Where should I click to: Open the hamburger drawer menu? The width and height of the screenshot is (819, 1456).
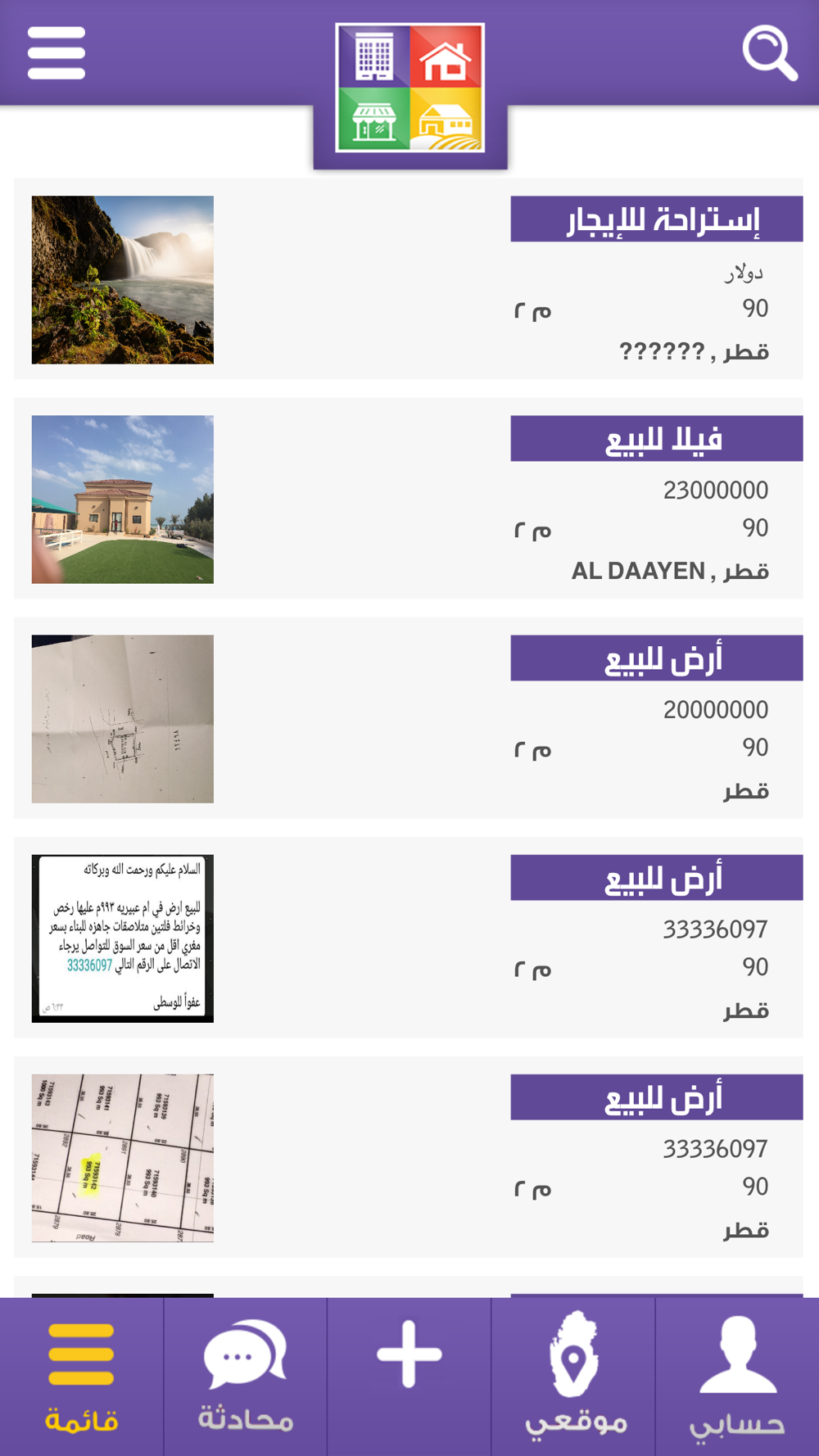(56, 53)
